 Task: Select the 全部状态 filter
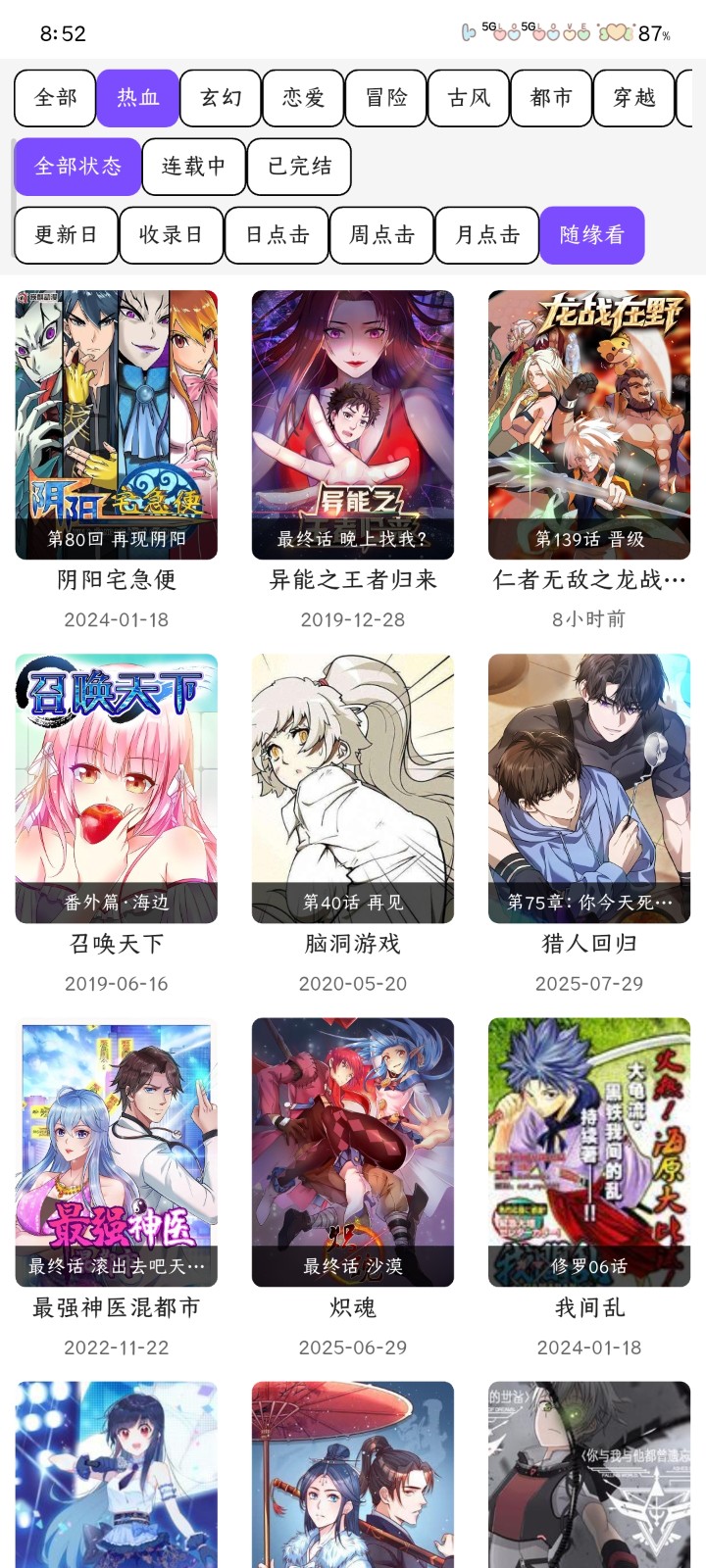tap(76, 167)
